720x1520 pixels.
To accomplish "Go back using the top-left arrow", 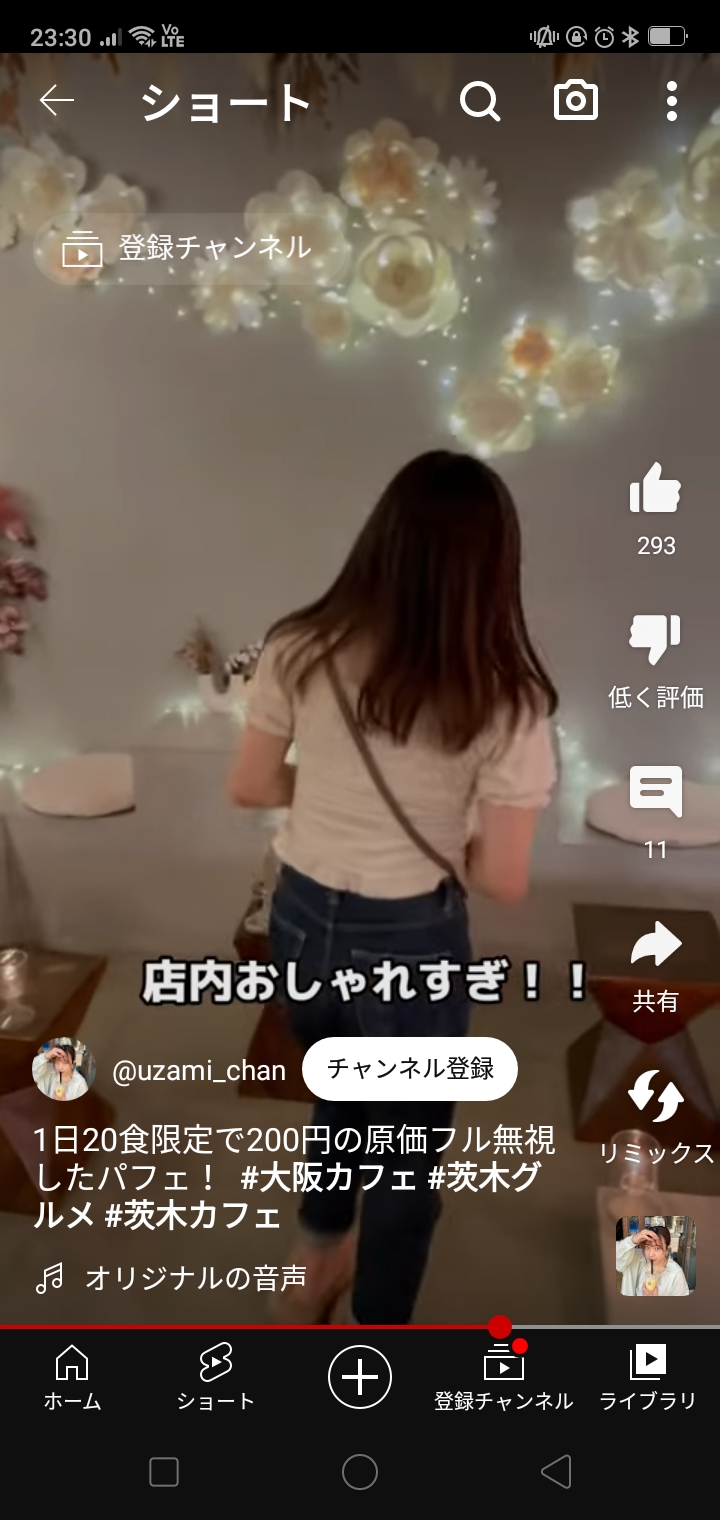I will coord(57,101).
